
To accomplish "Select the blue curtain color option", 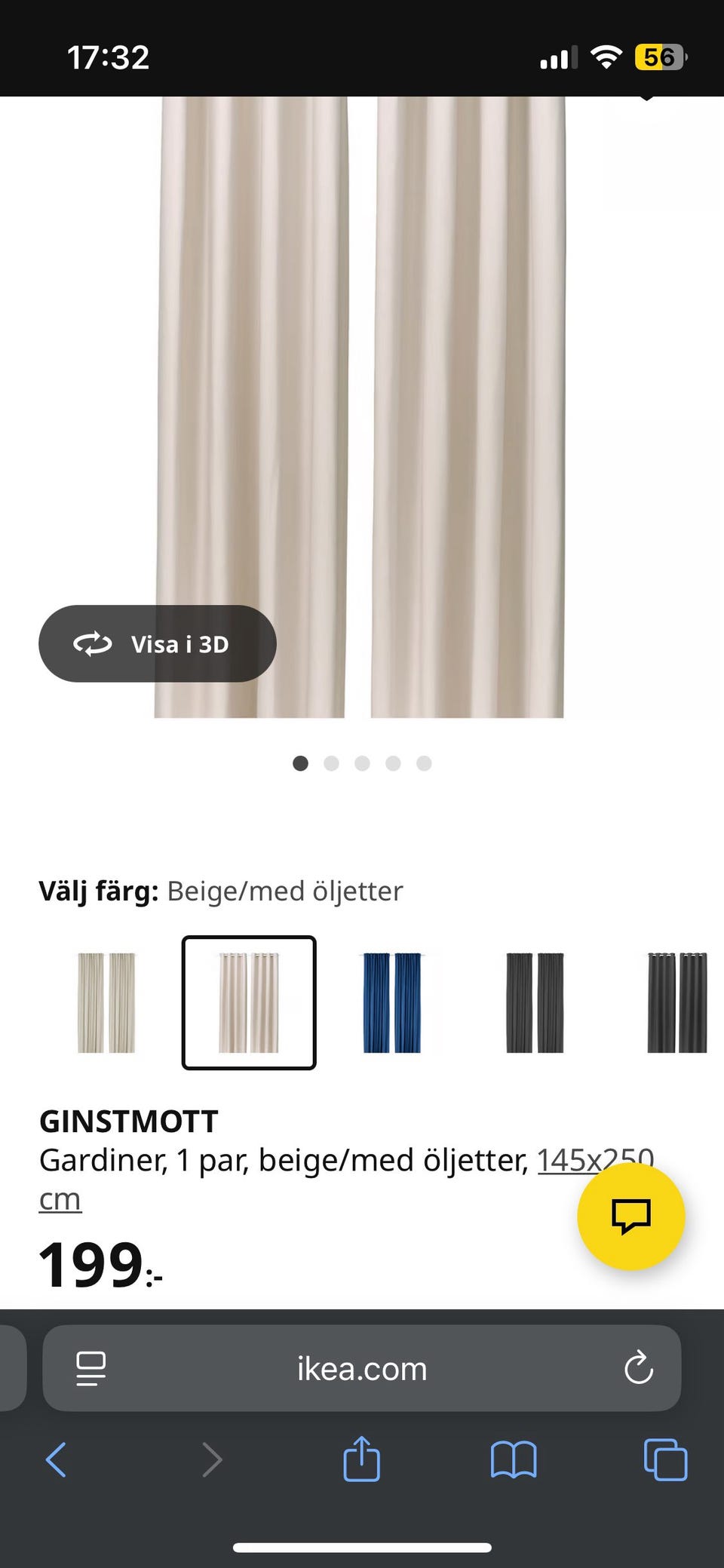I will click(390, 1003).
